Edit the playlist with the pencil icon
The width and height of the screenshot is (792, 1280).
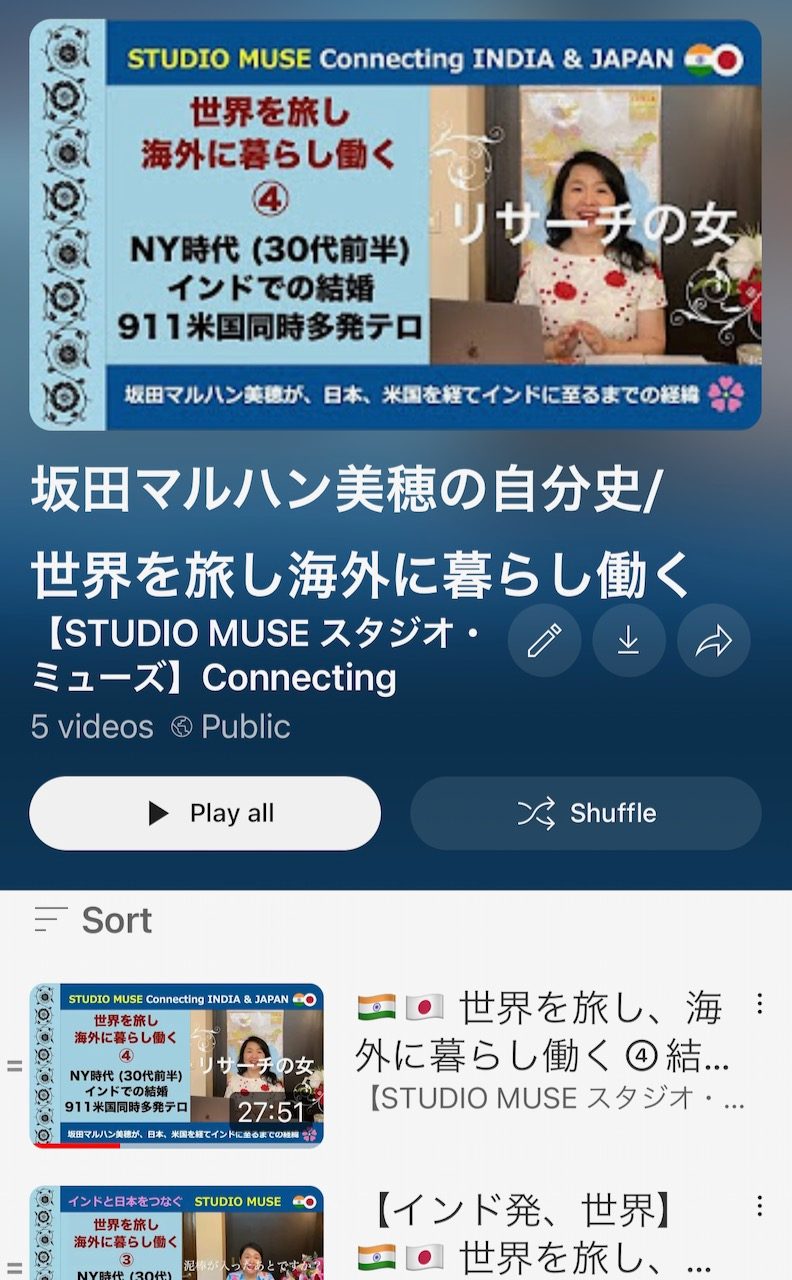coord(544,640)
